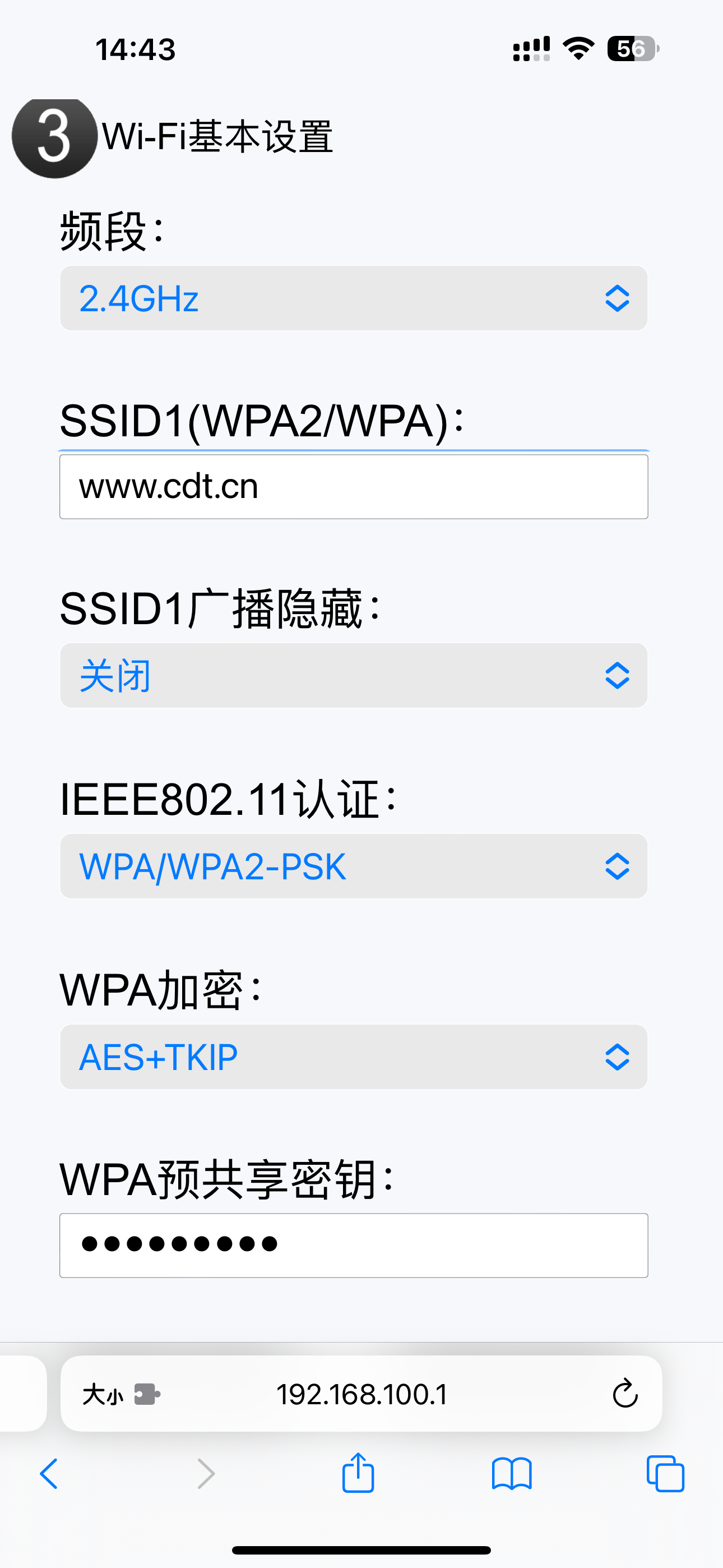The image size is (723, 1568).
Task: Open the 频段 2.4GHz dropdown
Action: coord(353,298)
